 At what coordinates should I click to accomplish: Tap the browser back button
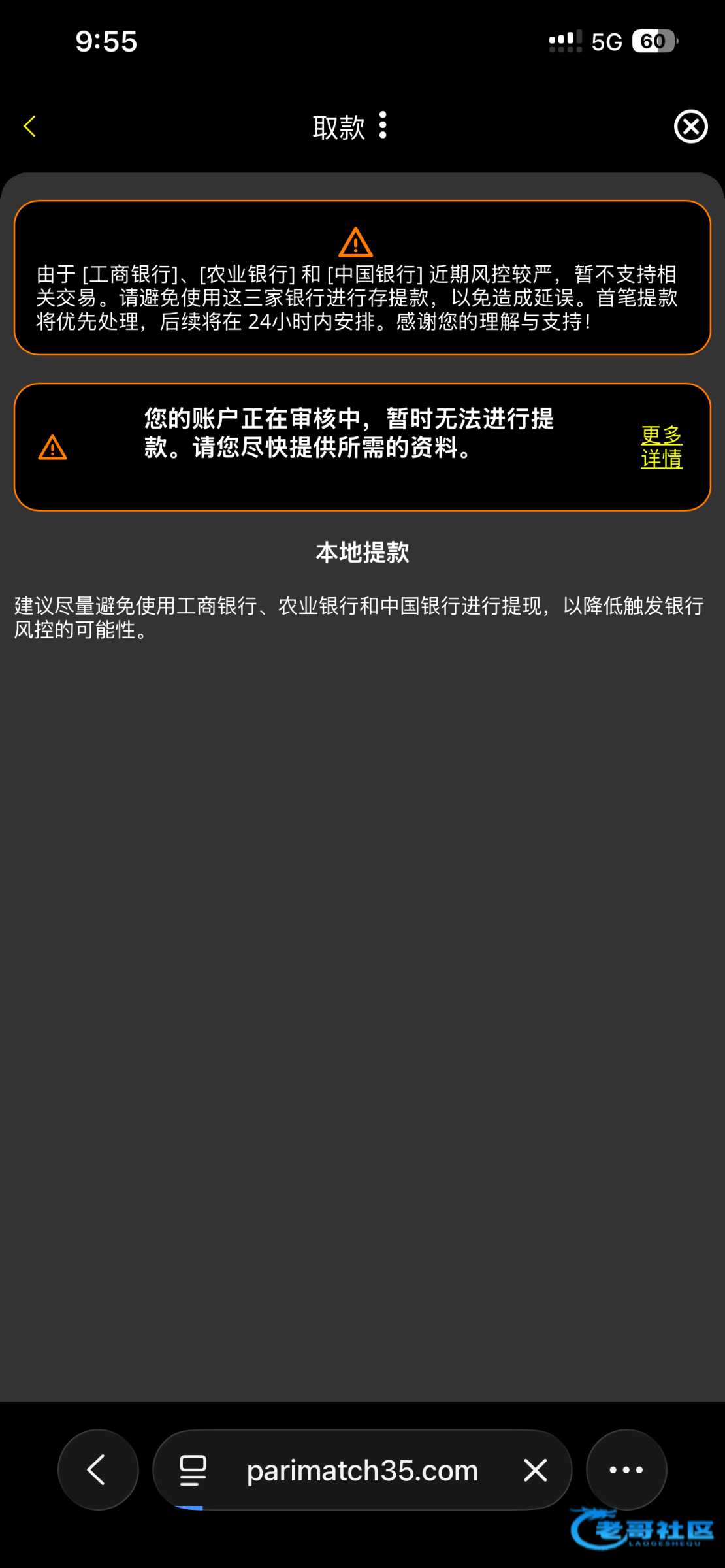point(98,1470)
